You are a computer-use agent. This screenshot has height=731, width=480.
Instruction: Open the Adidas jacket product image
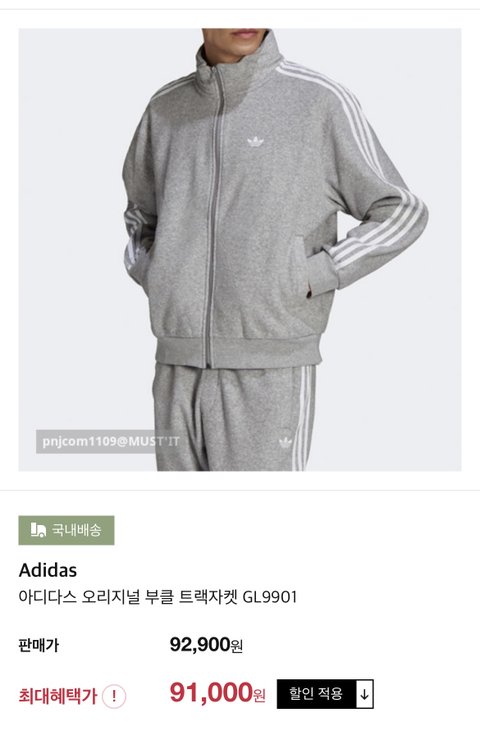(x=240, y=250)
